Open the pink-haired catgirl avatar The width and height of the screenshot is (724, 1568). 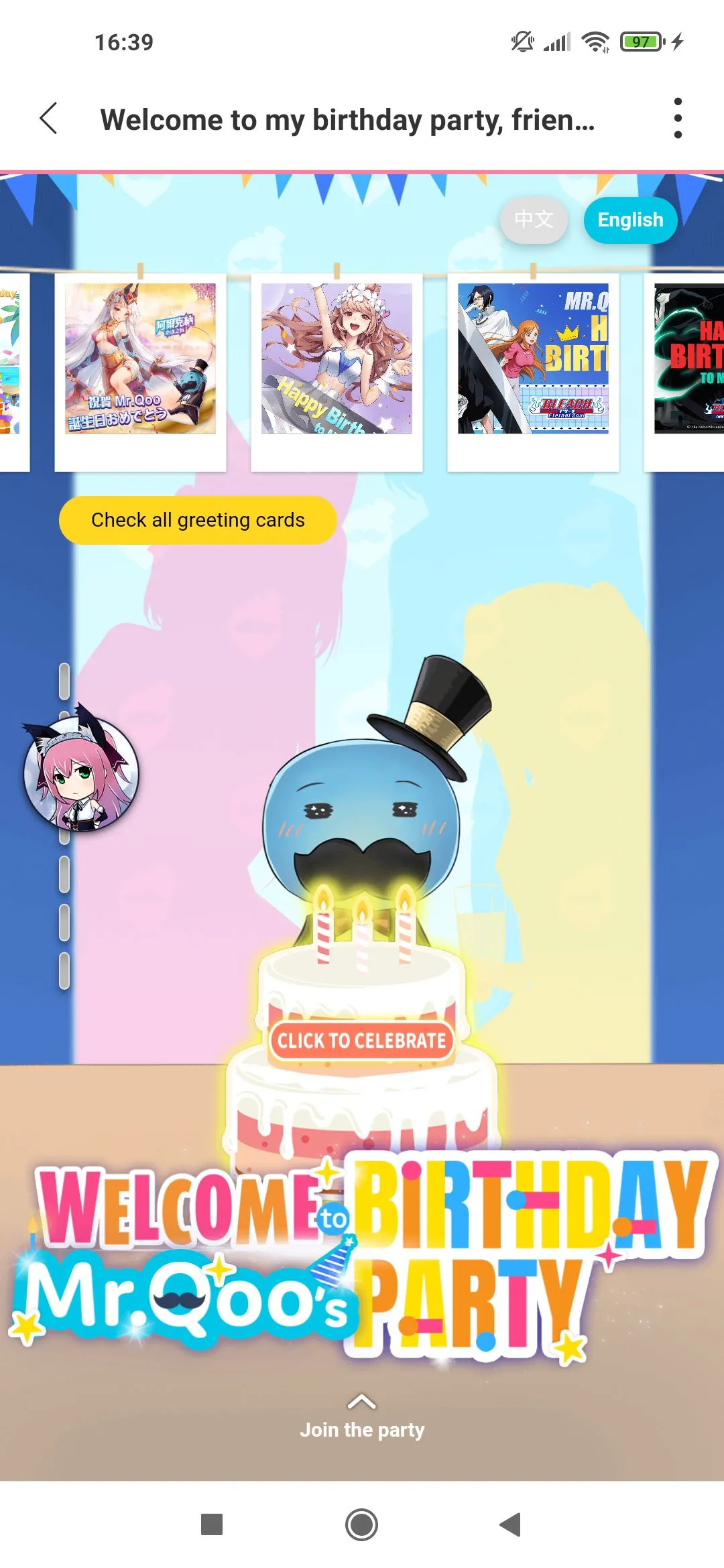[x=81, y=772]
